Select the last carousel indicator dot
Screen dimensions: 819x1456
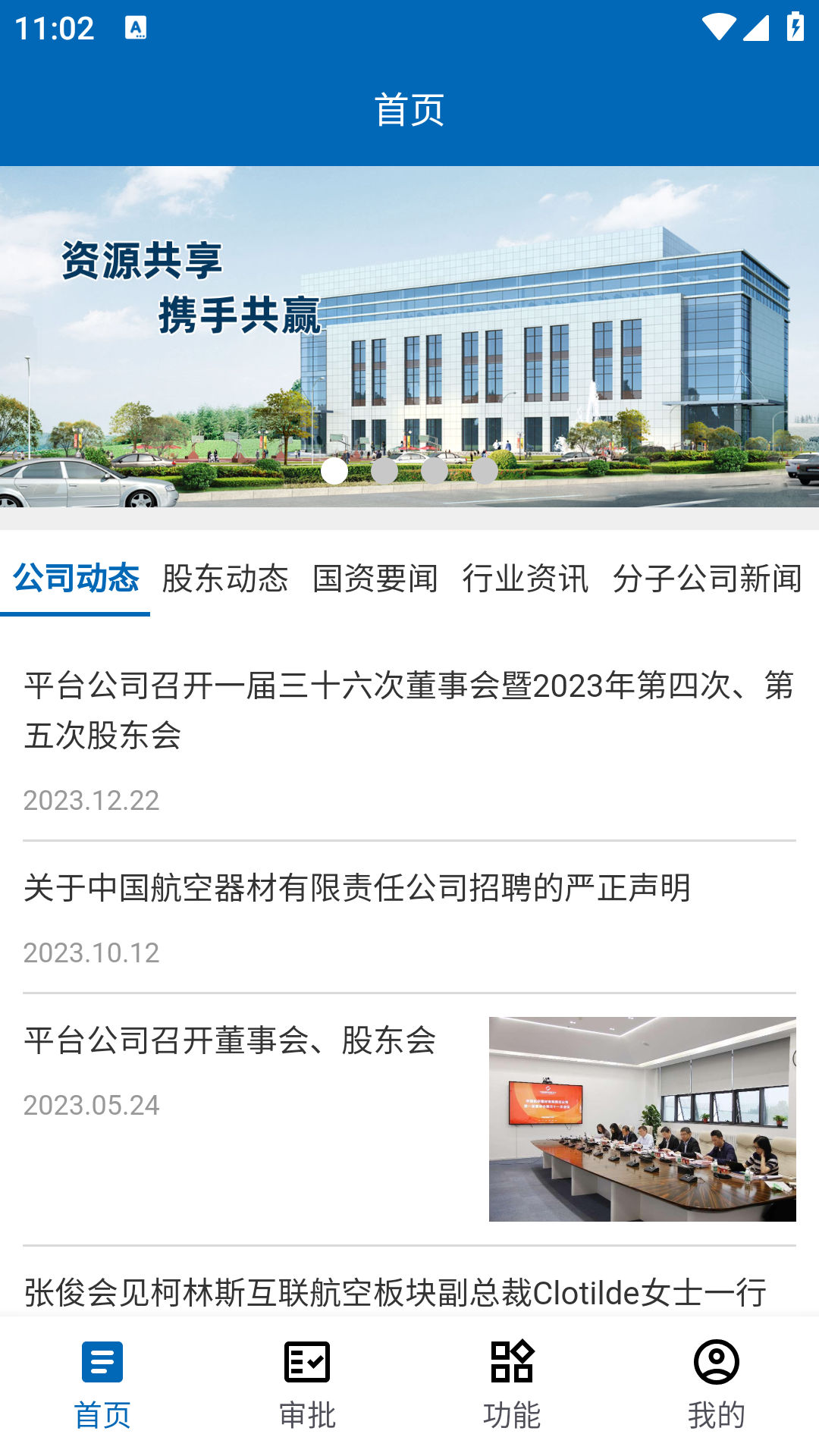(484, 472)
